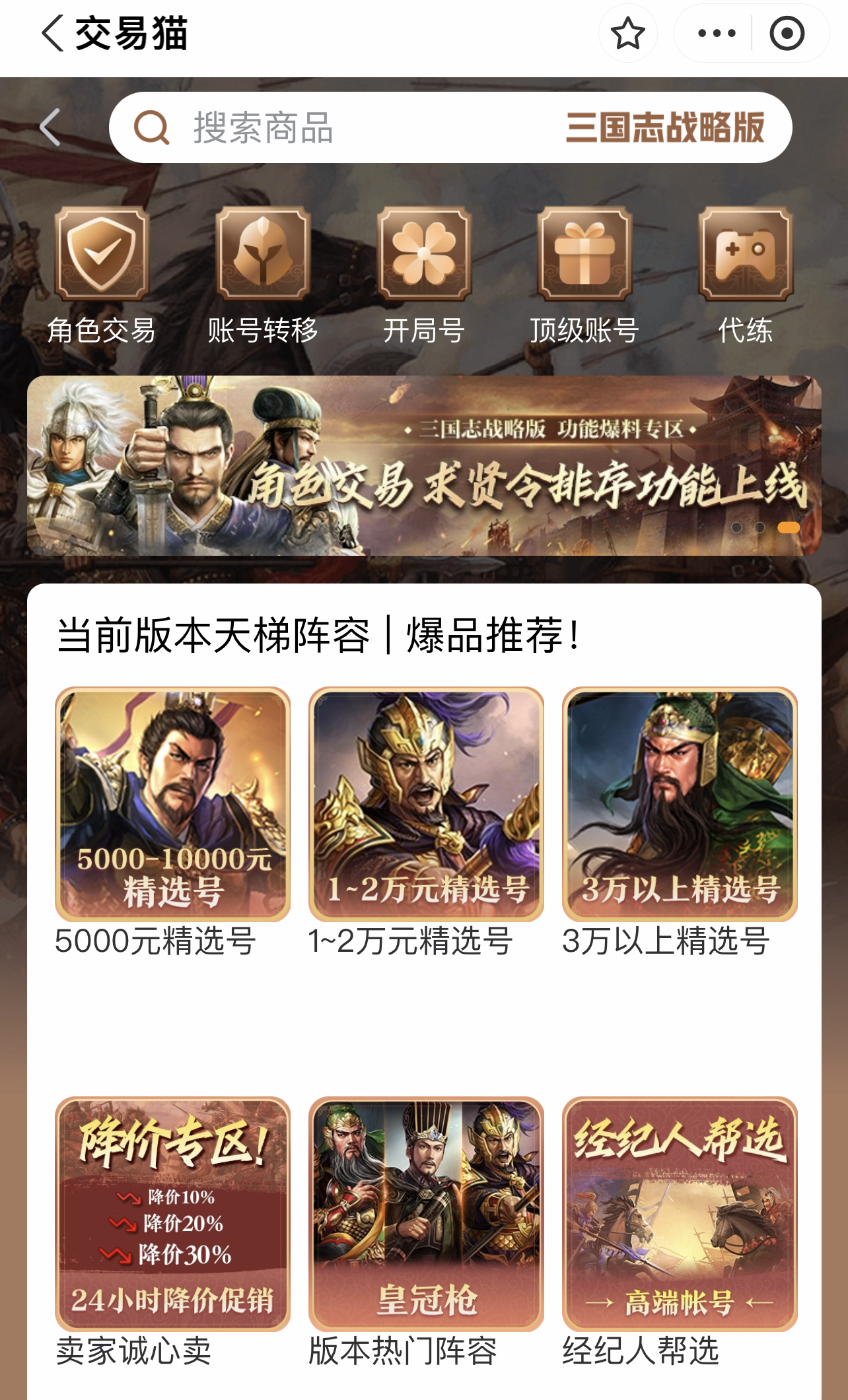This screenshot has width=848, height=1400.
Task: Open the 求贤令排序功能上线 banner
Action: tap(424, 465)
